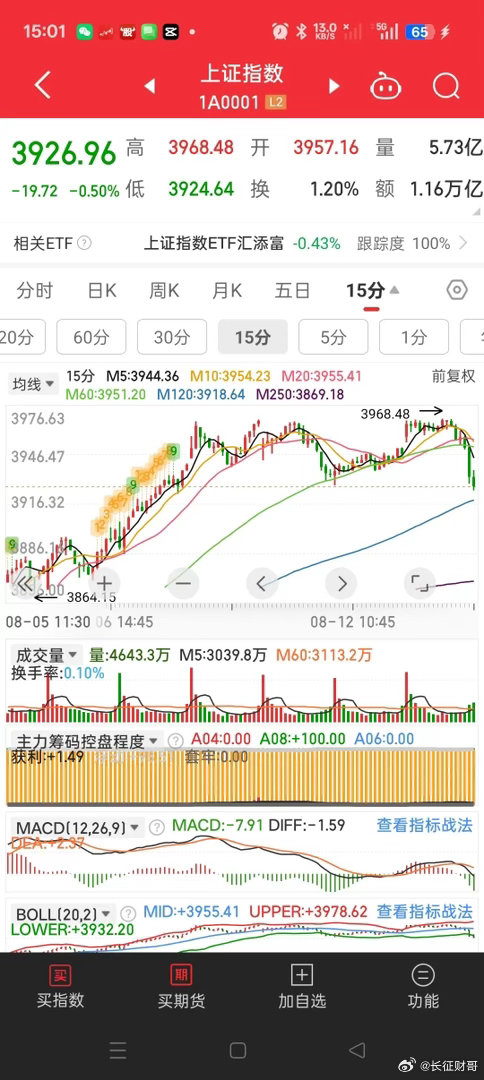Expand chart to fullscreen
Image resolution: width=484 pixels, height=1080 pixels.
tap(420, 583)
